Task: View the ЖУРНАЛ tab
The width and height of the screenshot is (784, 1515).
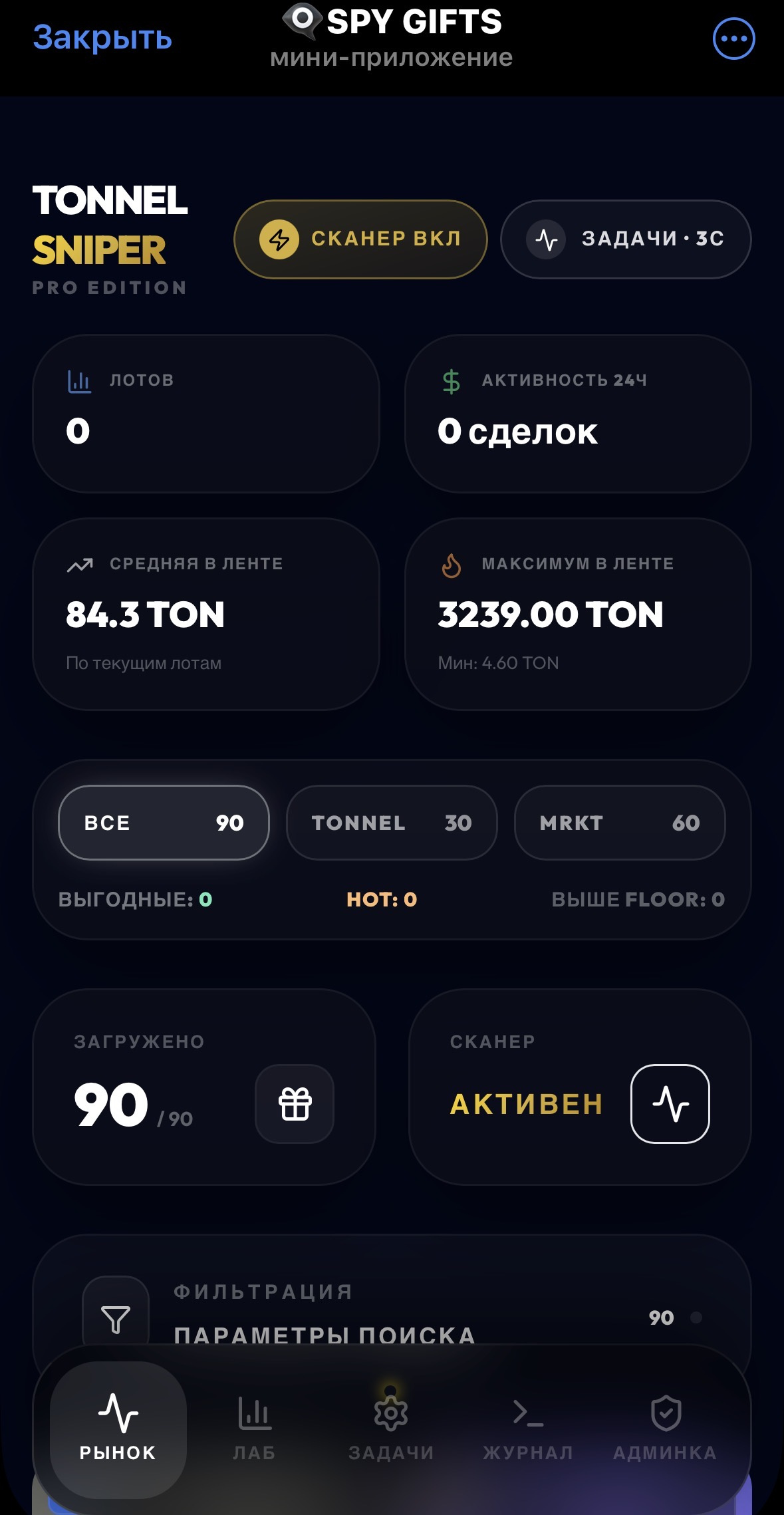Action: pos(528,1428)
